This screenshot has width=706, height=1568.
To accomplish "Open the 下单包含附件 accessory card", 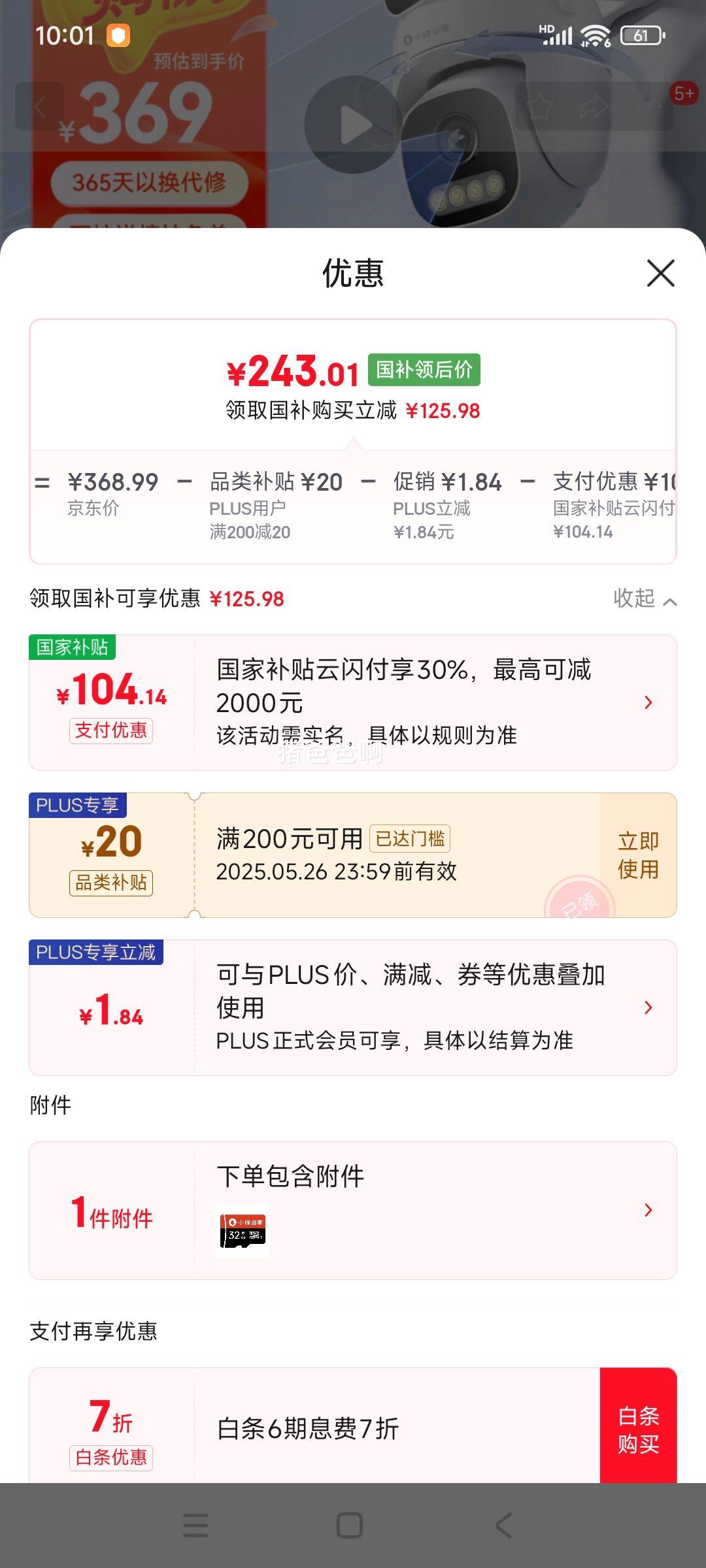I will 353,1210.
